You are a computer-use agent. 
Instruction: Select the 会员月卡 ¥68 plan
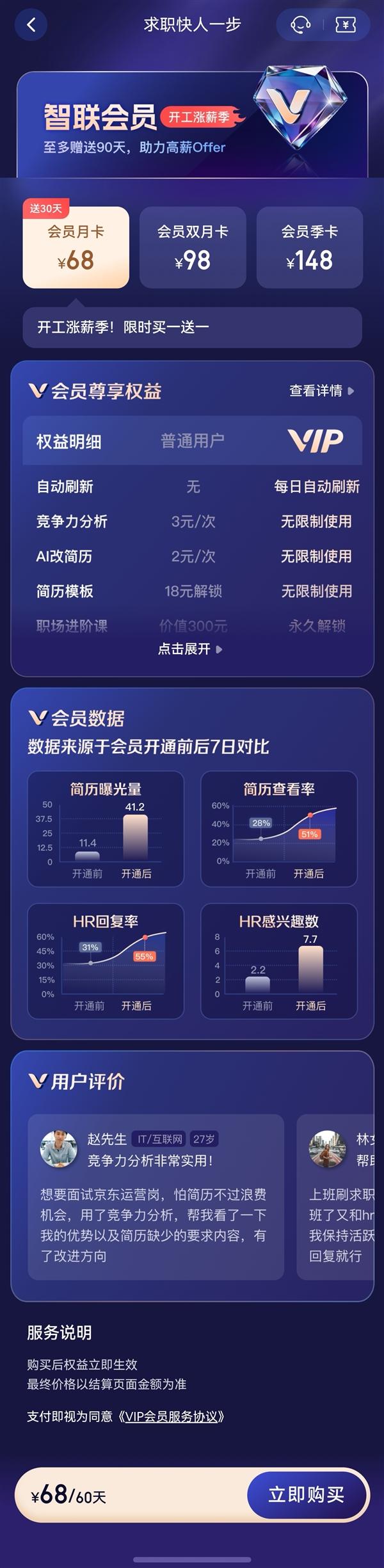tap(76, 248)
